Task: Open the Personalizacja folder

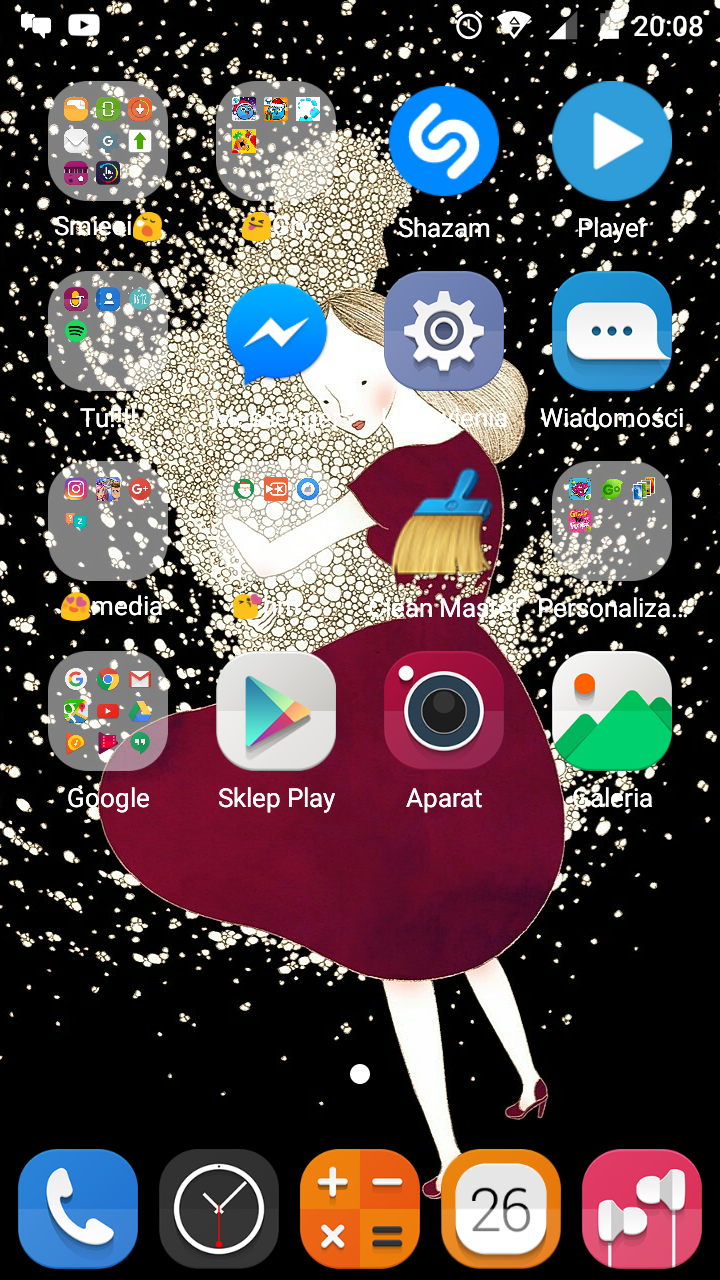Action: [612, 522]
